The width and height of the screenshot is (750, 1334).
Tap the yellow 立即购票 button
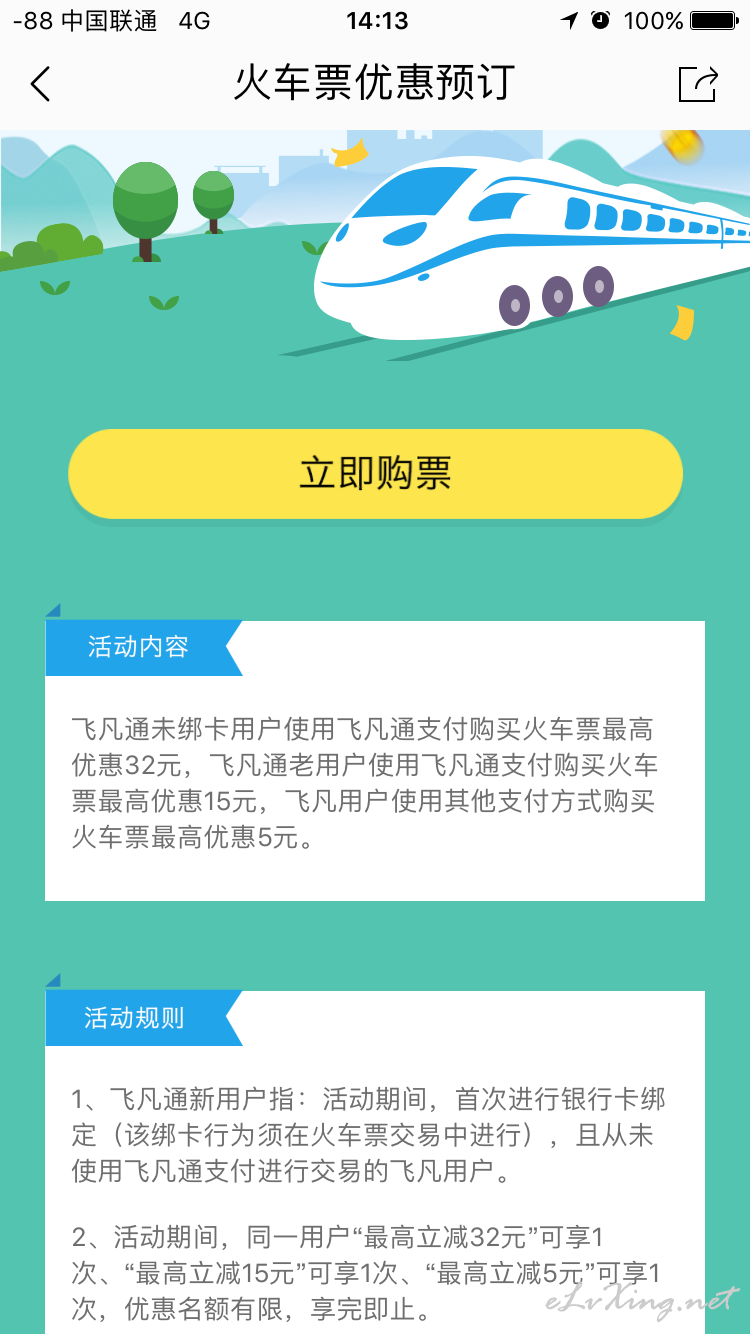tap(375, 474)
